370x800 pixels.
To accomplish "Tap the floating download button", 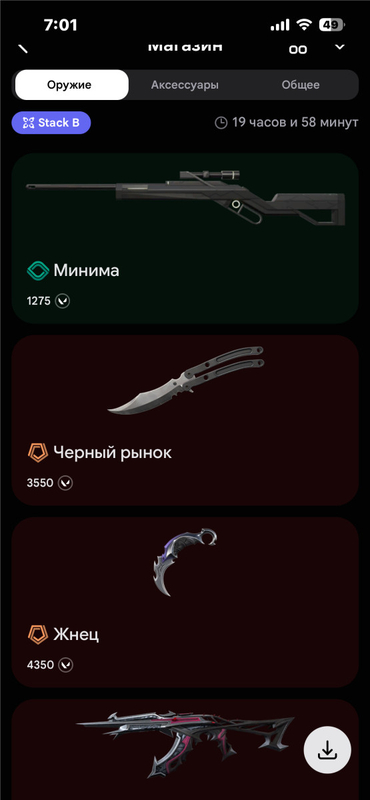I will (327, 751).
